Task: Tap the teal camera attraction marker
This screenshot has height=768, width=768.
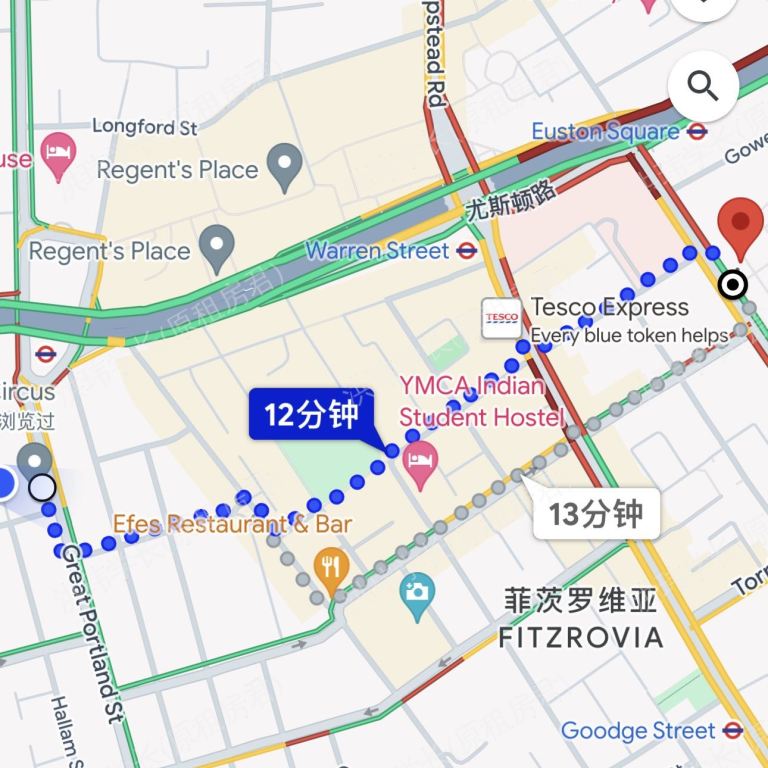Action: coord(417,592)
